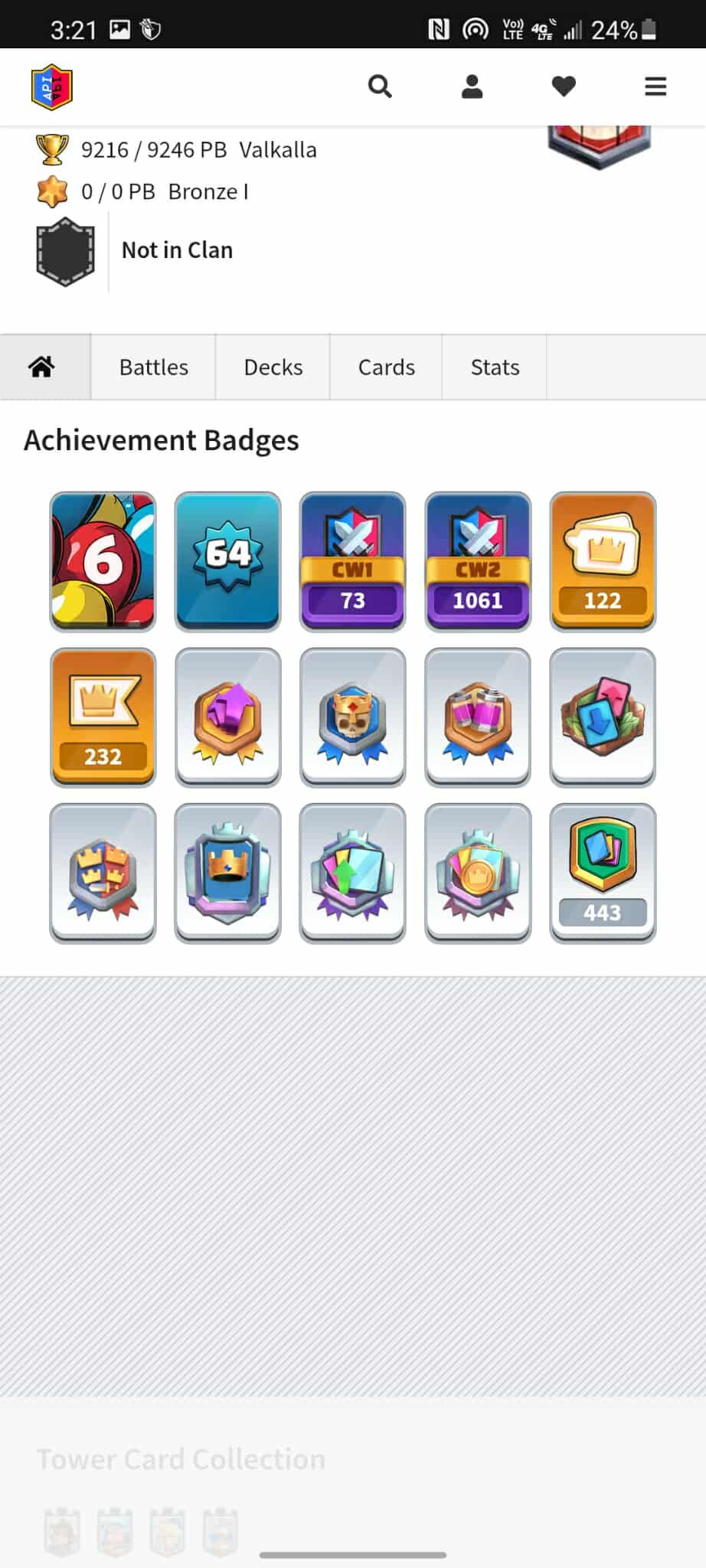Open the 232 banner badge
Screen dimensions: 706x1568
point(103,717)
